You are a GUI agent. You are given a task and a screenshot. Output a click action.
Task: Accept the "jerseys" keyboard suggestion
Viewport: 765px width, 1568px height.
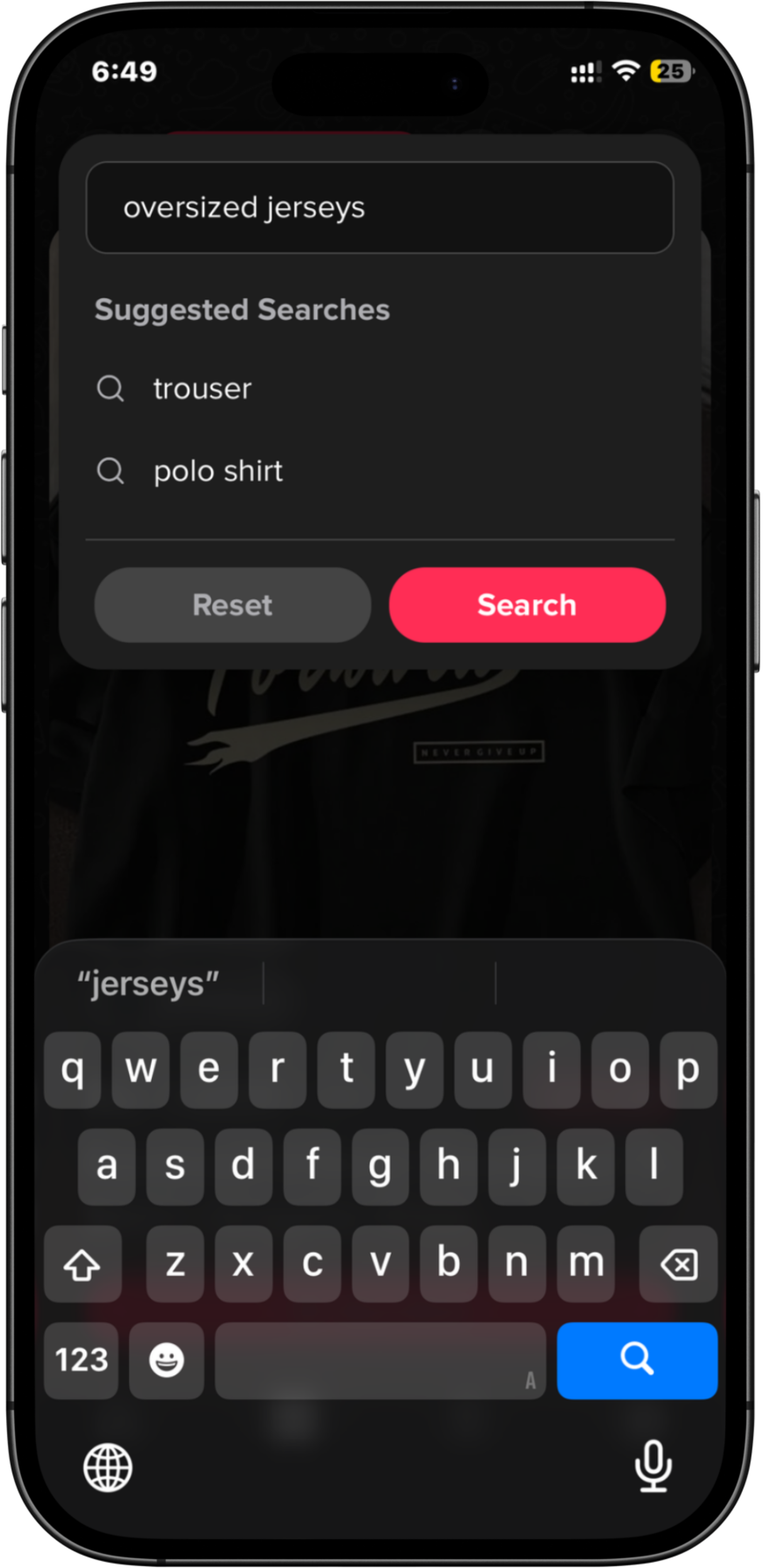pyautogui.click(x=148, y=984)
